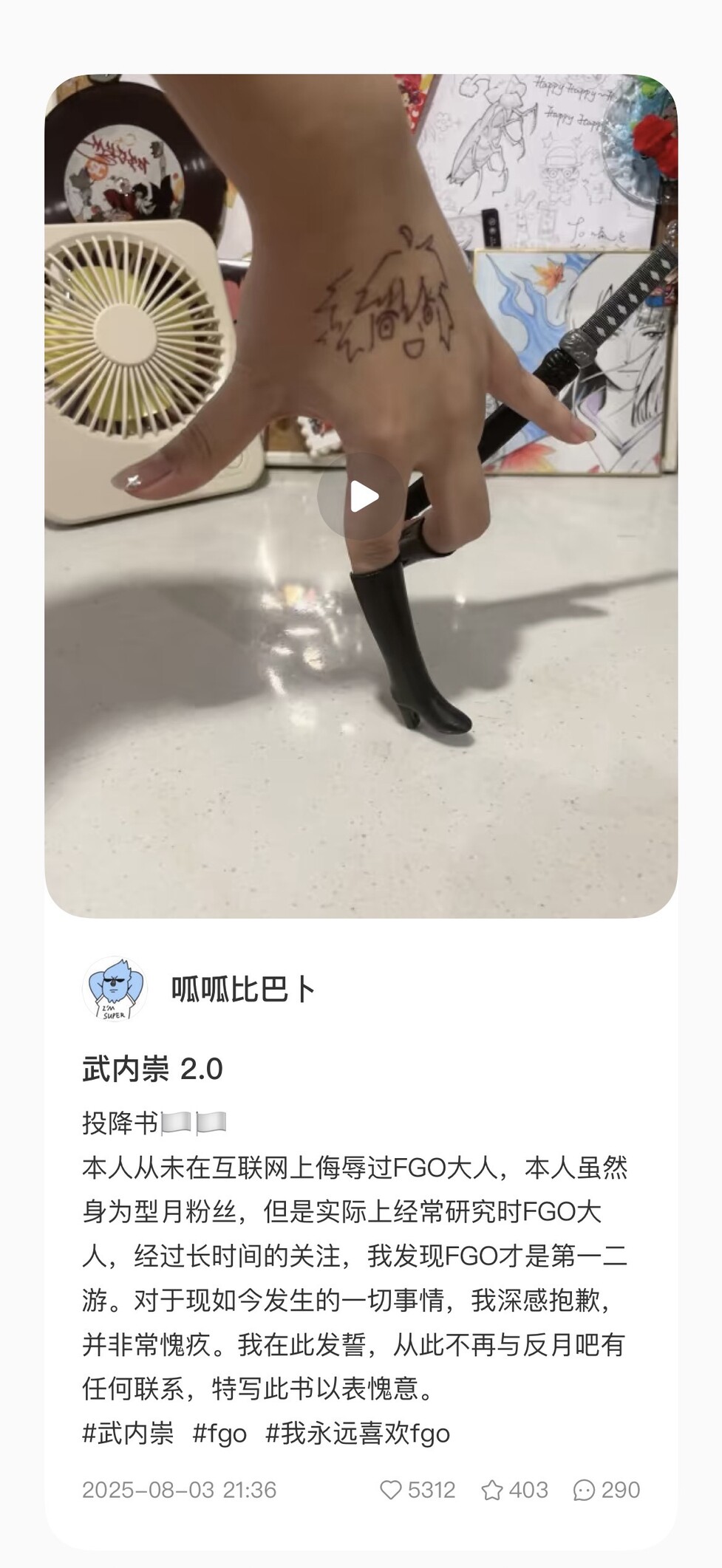Open the #武内崇 hashtag
The height and width of the screenshot is (1568, 722).
pos(128,1433)
